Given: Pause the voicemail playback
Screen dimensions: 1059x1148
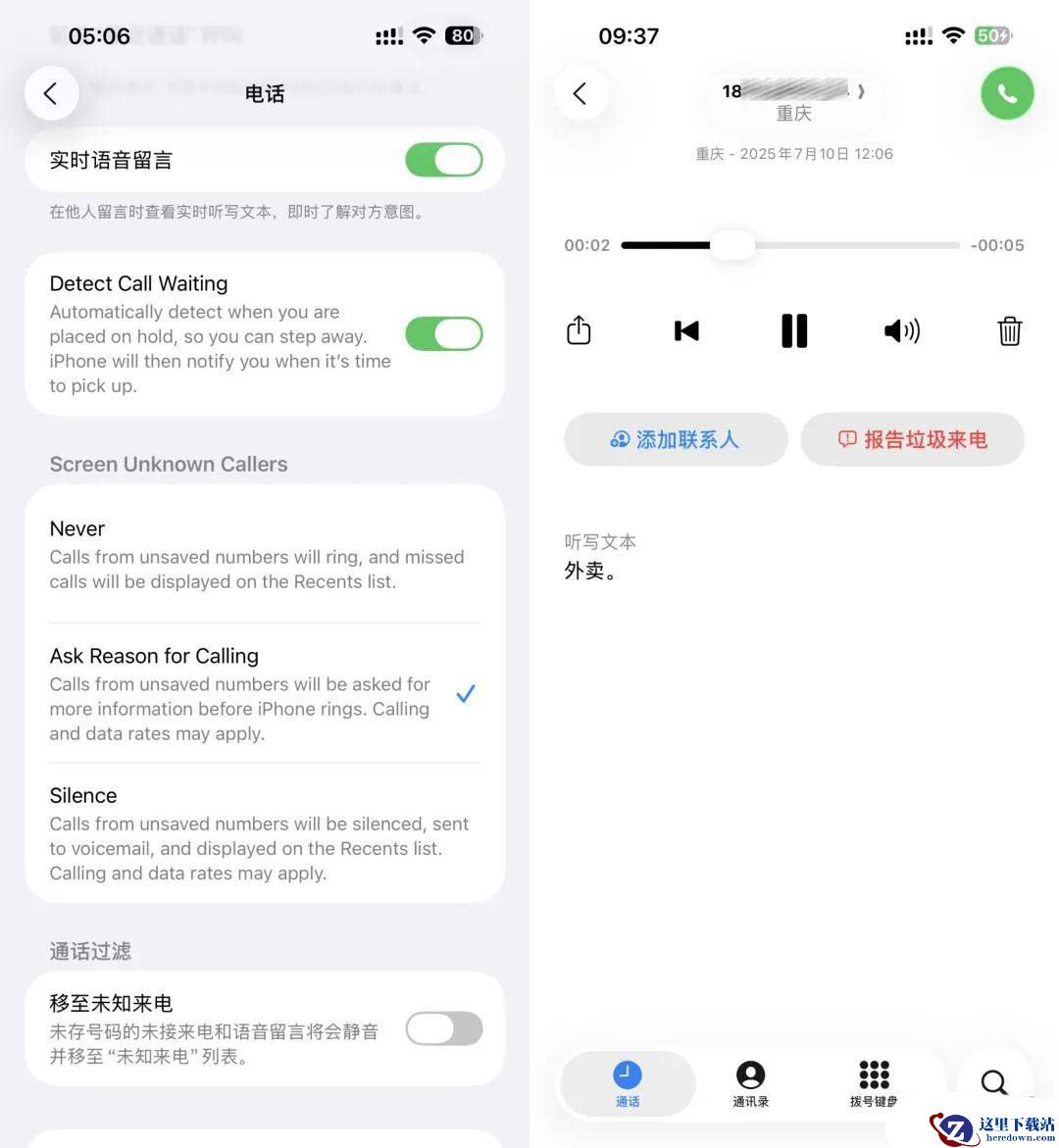Looking at the screenshot, I should coord(794,331).
